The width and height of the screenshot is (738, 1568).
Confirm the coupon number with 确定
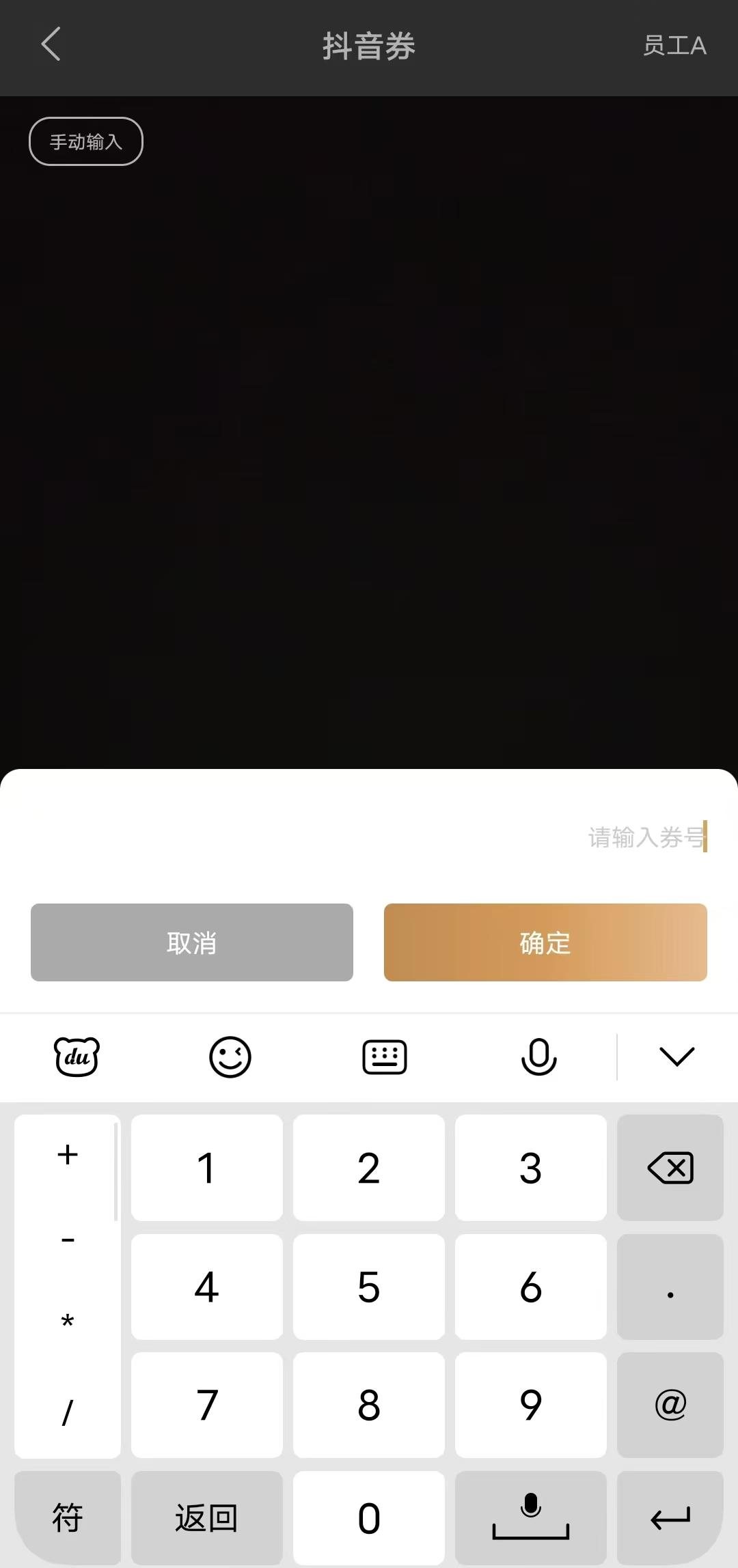545,942
